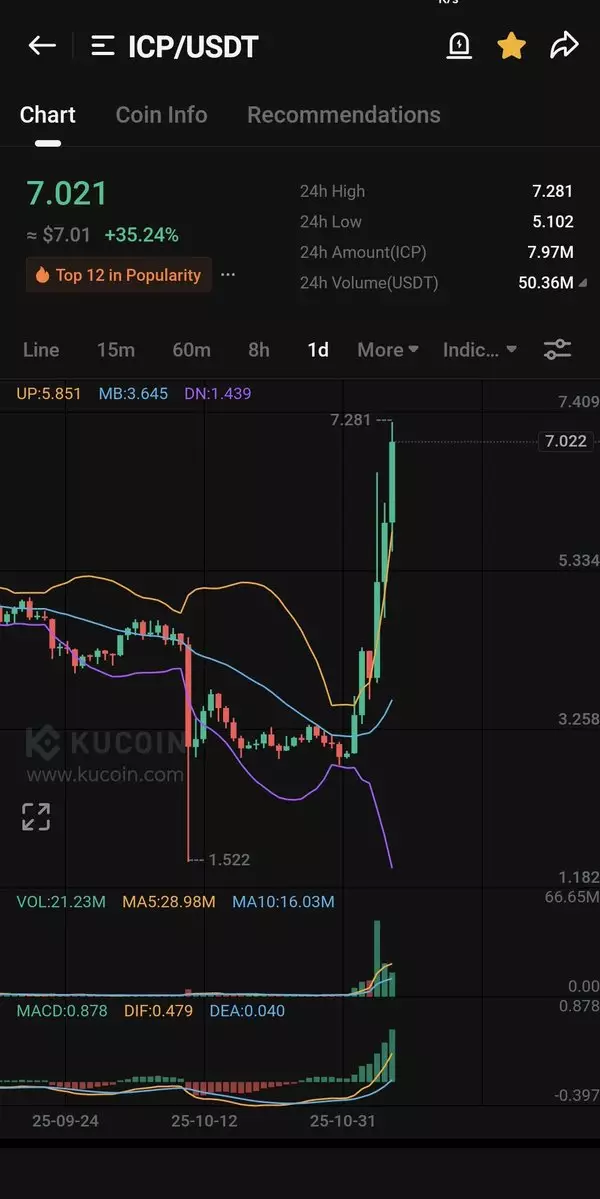Open the Top 12 in Popularity badge
Viewport: 600px width, 1199px height.
click(x=118, y=275)
